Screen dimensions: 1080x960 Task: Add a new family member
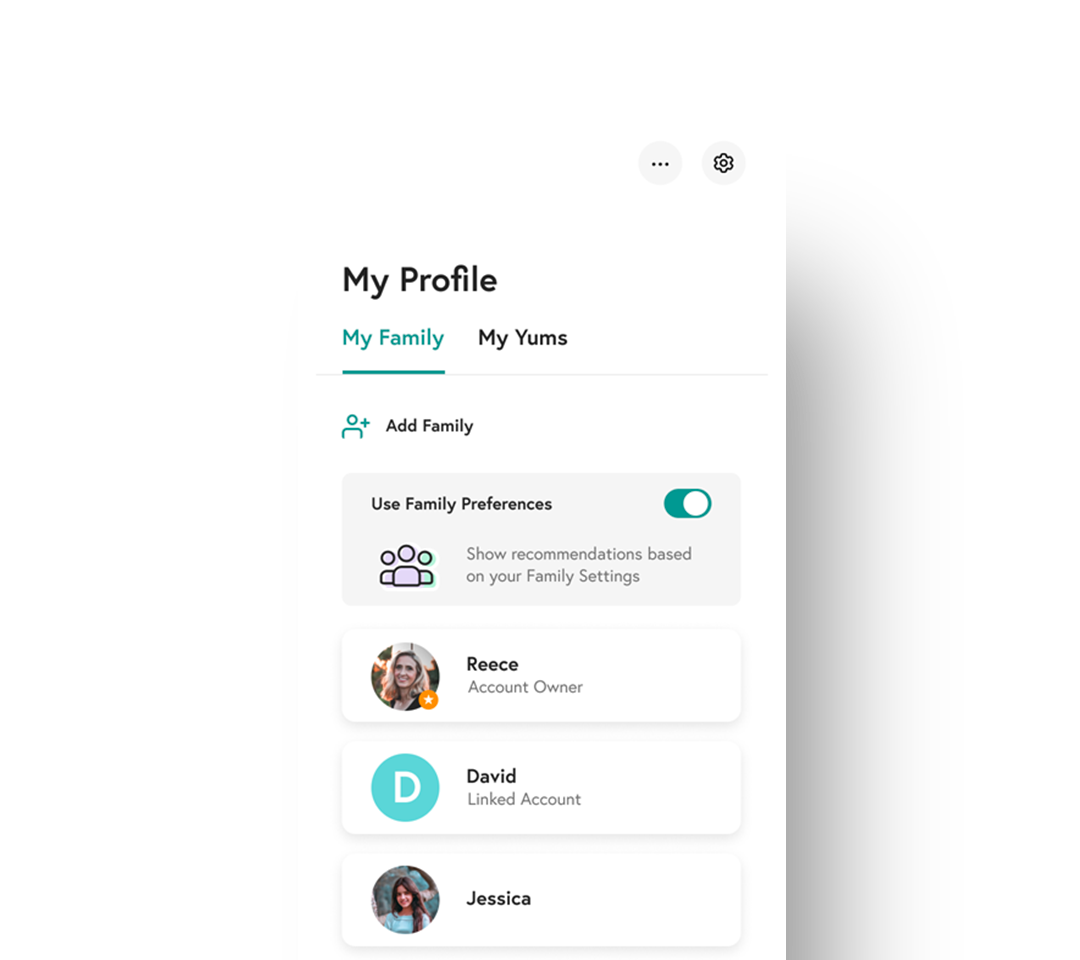[408, 426]
